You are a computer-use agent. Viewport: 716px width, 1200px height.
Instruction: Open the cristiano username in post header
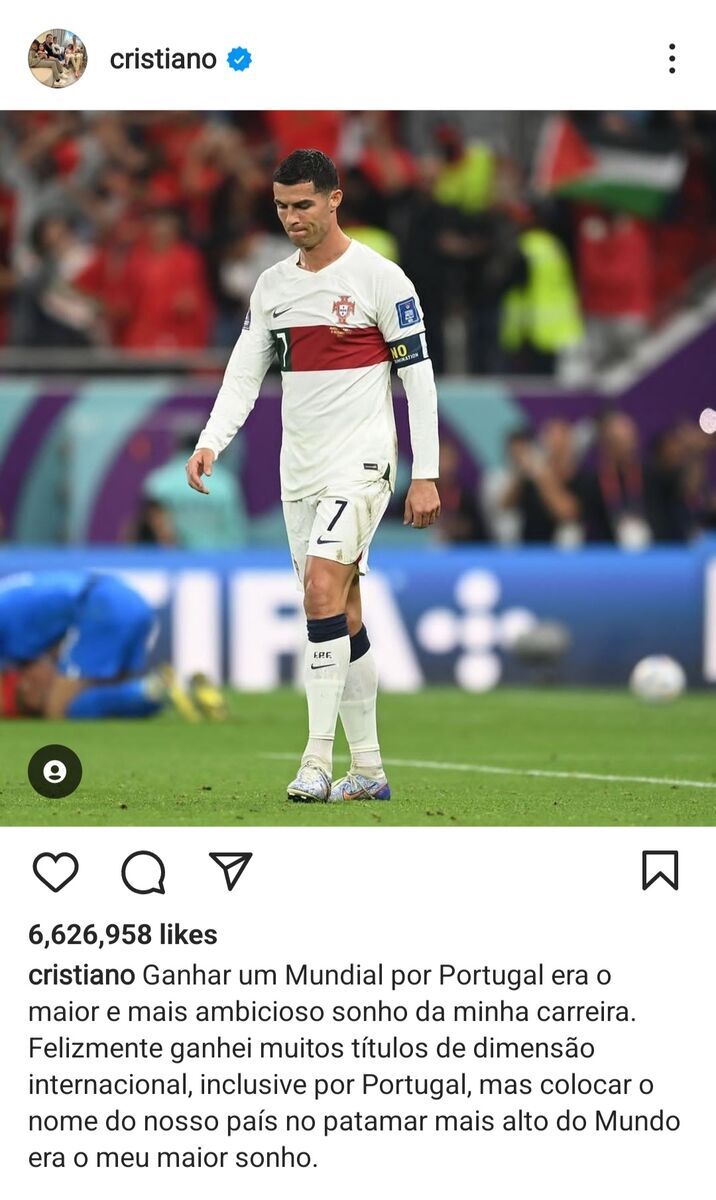click(x=163, y=59)
